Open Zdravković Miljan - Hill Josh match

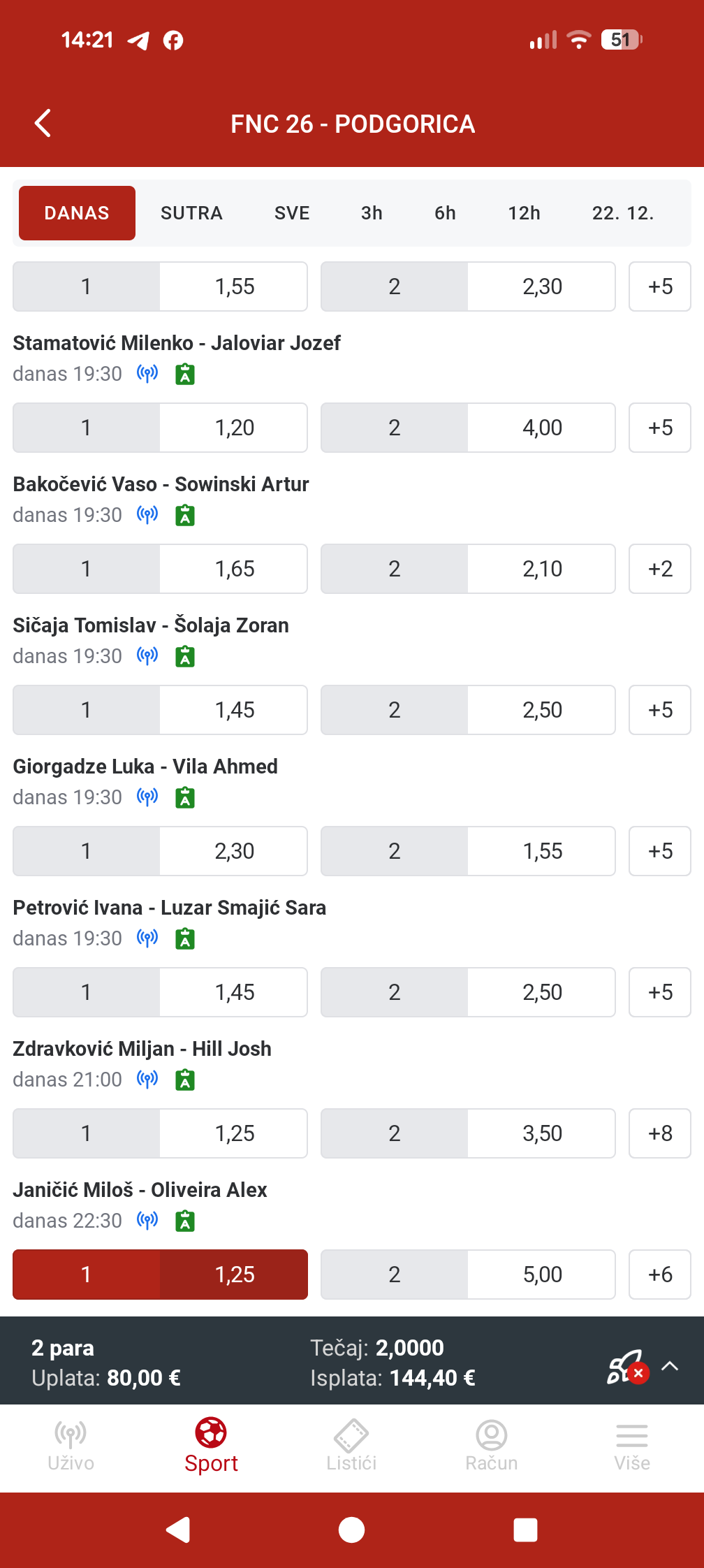[142, 1049]
